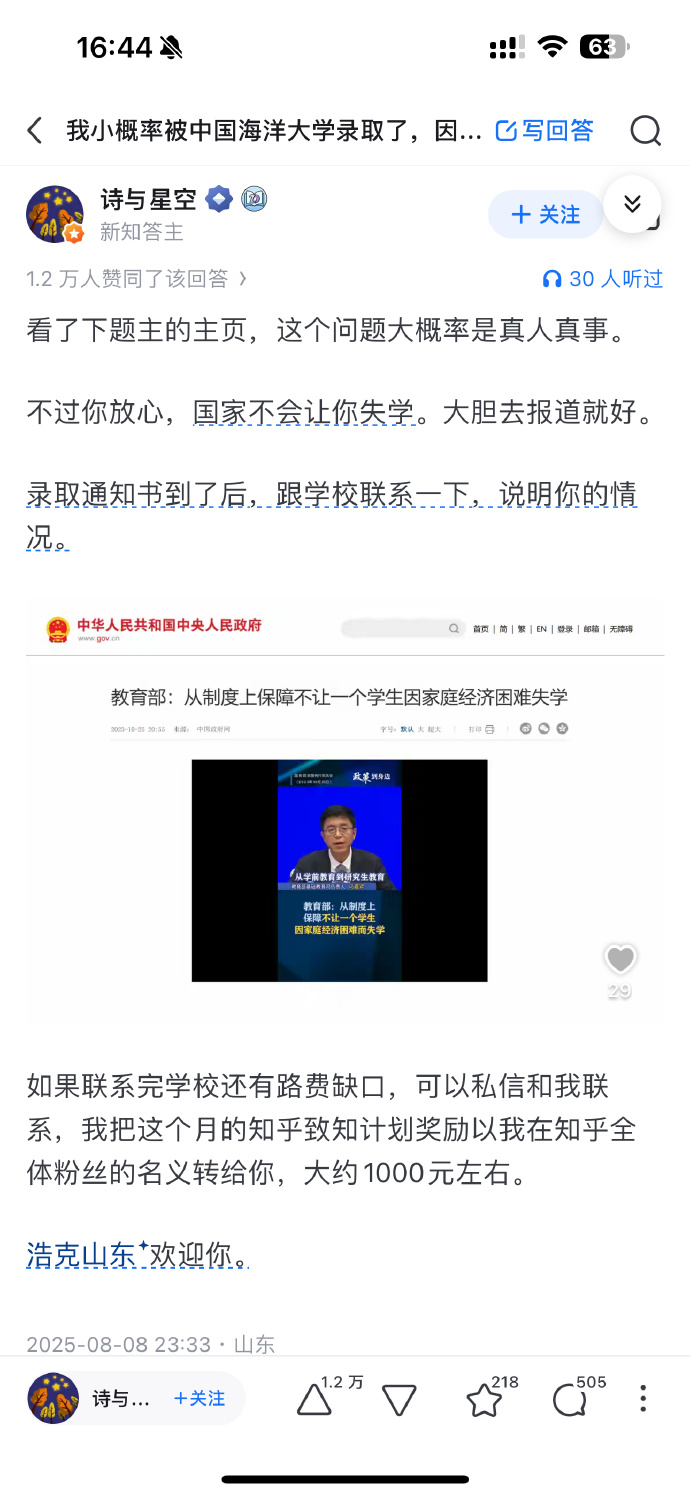690x1496 pixels.
Task: Open the 国家不会让你失学 underlined link
Action: point(304,413)
